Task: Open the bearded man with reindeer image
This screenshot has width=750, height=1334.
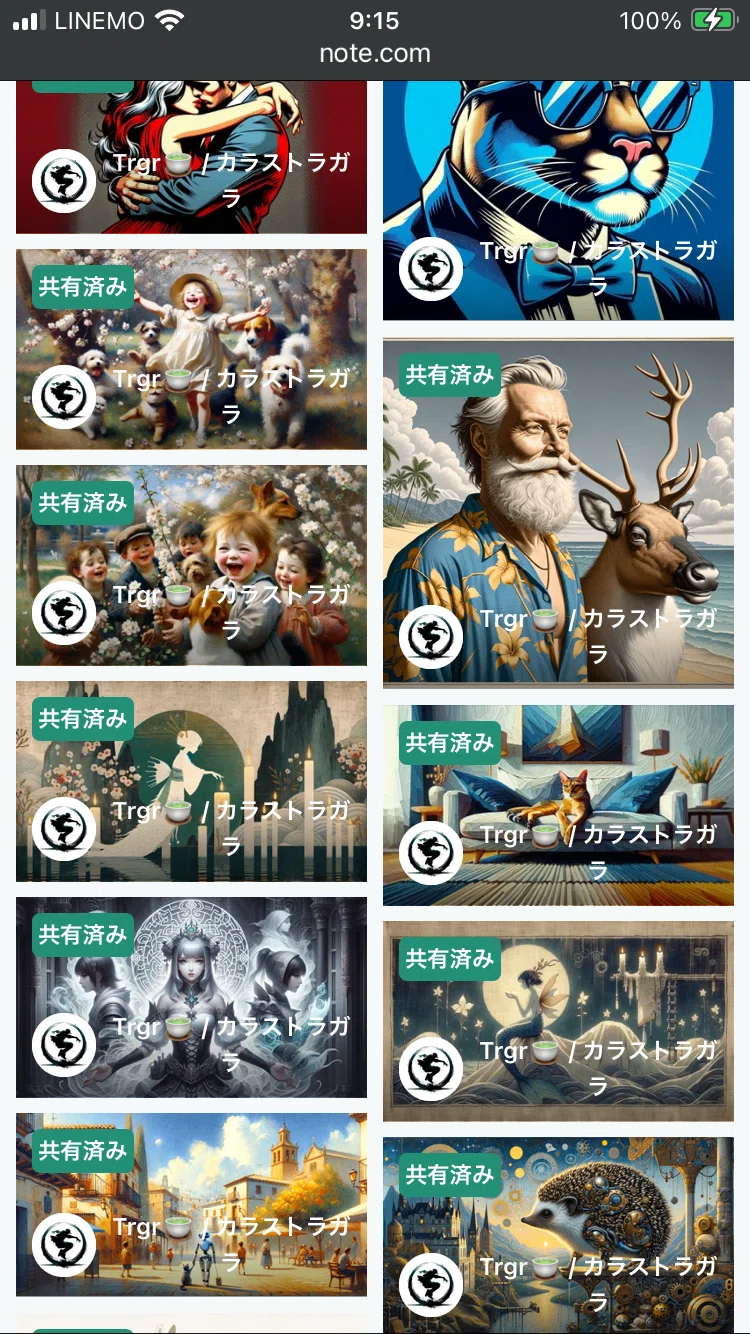Action: 558,513
